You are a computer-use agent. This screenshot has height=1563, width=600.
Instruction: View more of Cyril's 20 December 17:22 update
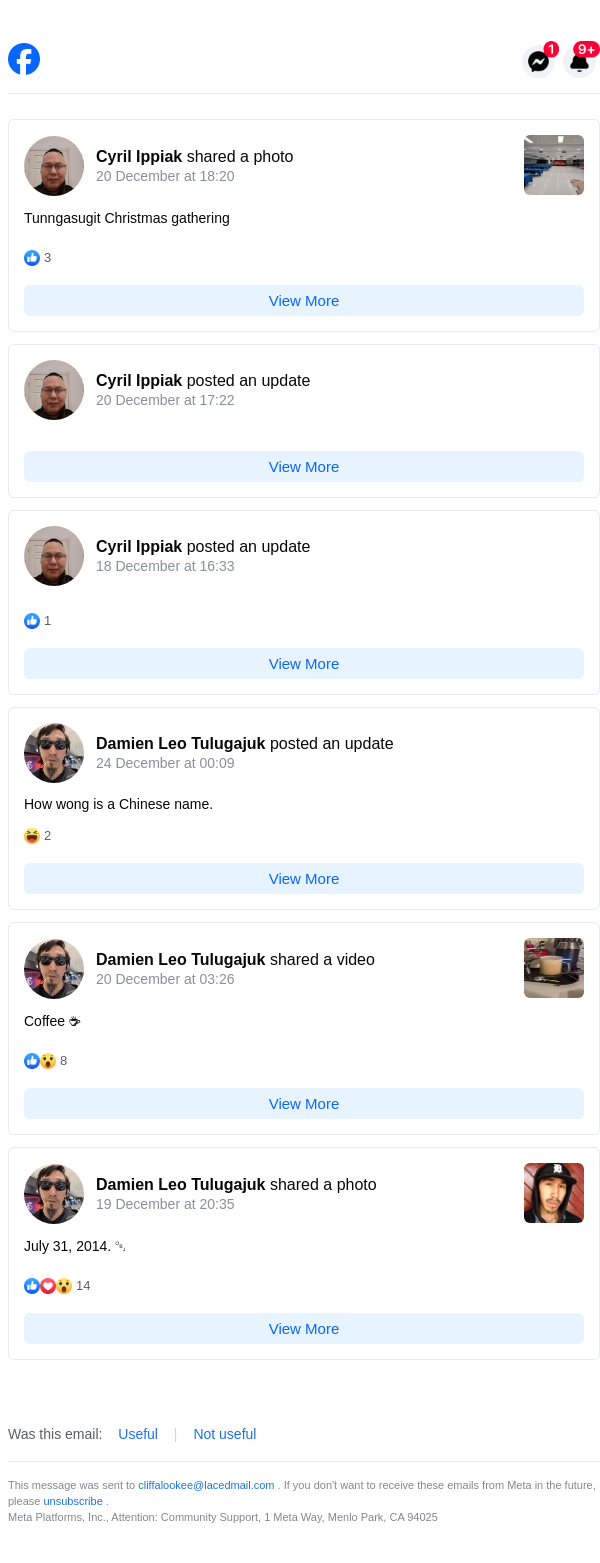(x=304, y=467)
